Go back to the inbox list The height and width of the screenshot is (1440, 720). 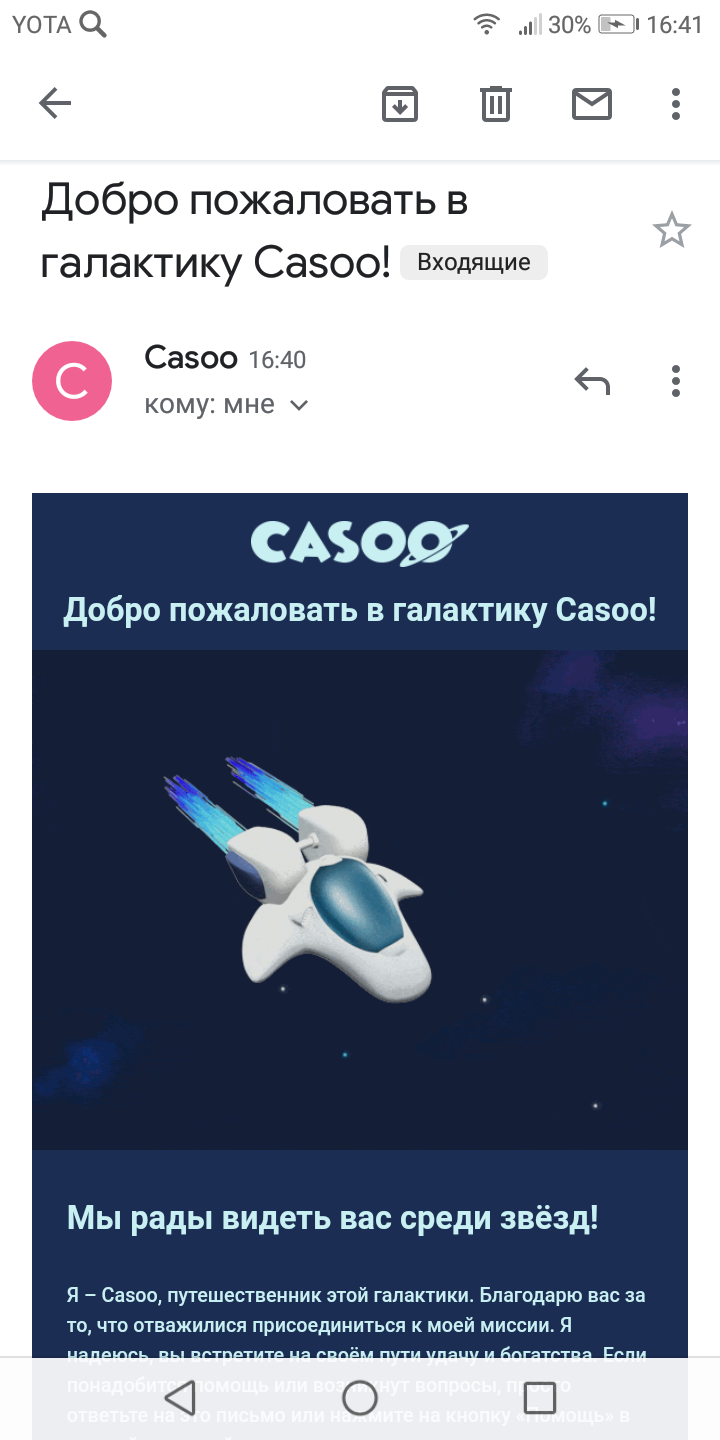[x=55, y=103]
